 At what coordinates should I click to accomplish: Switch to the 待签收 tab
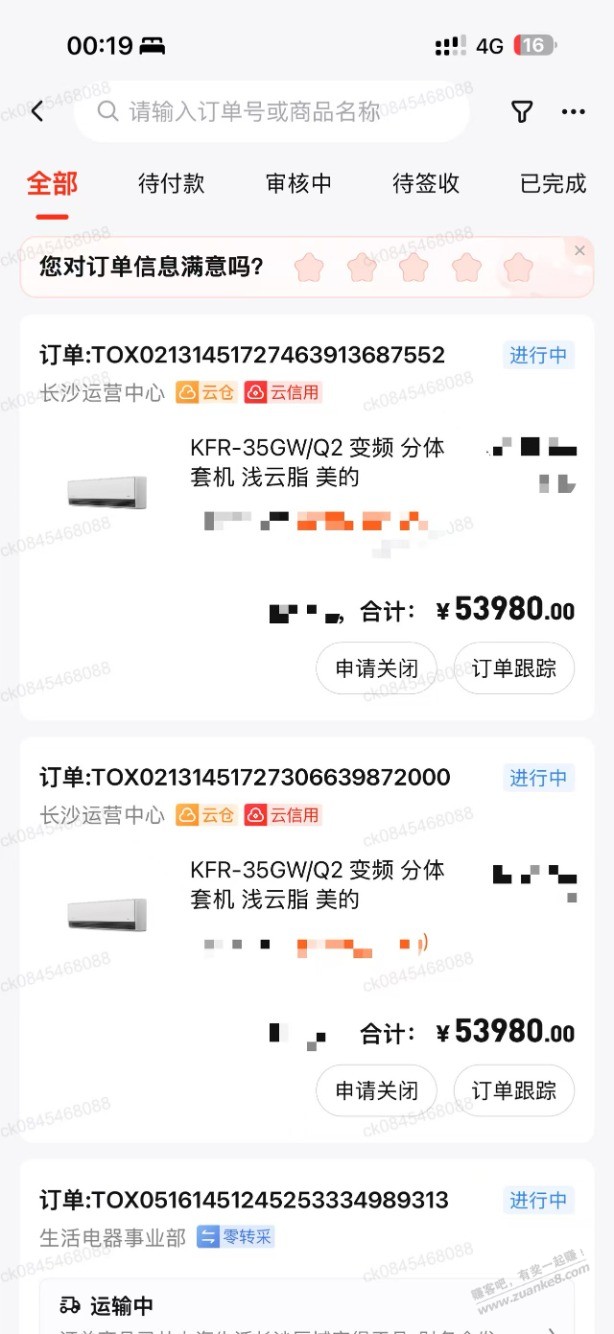click(x=426, y=183)
